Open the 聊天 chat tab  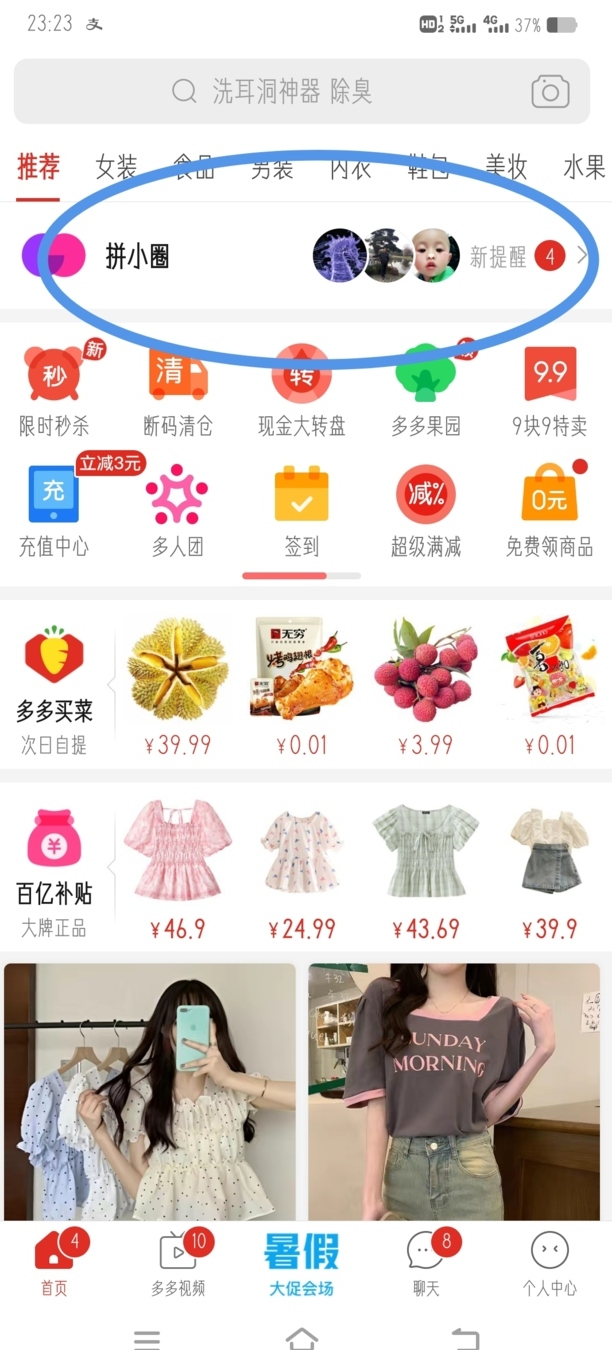click(426, 1264)
